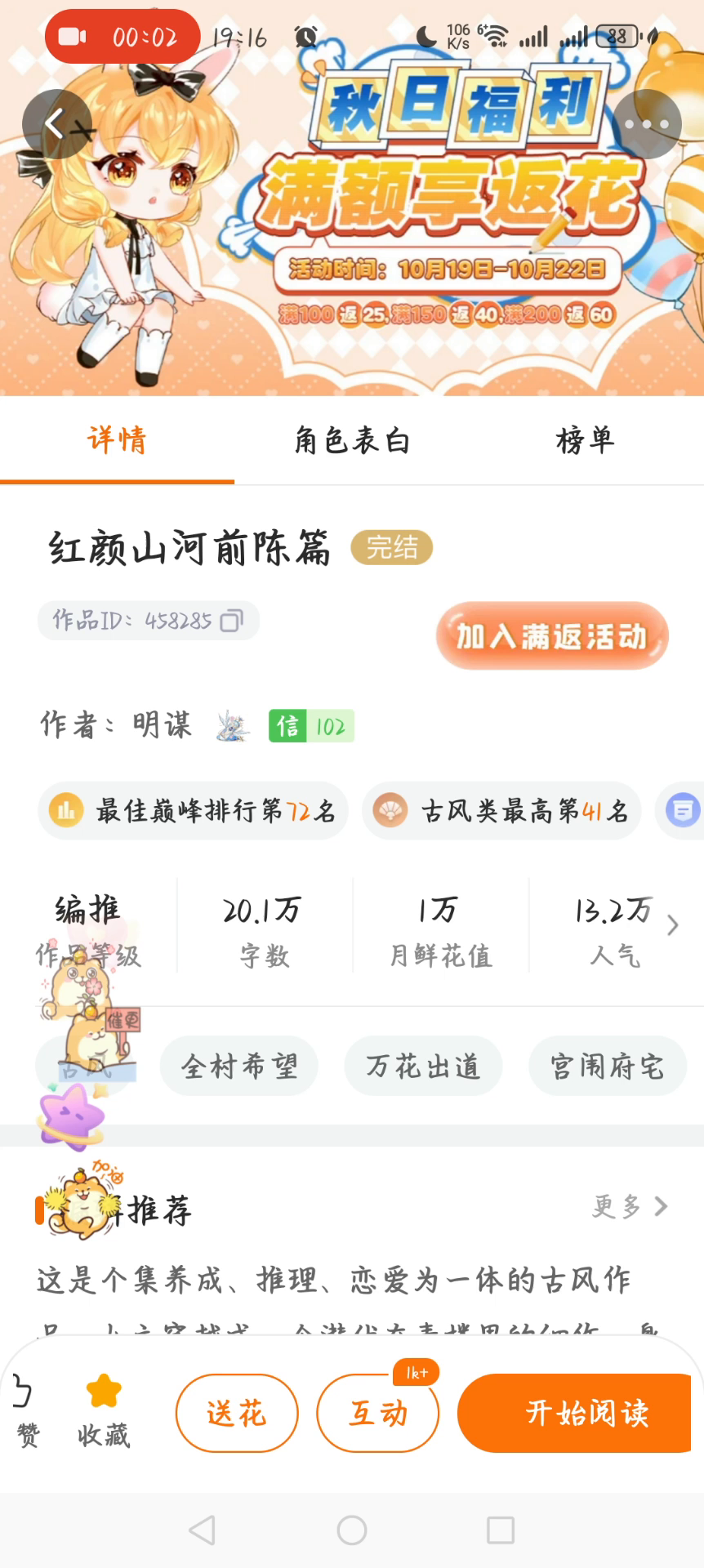Open the 最佳巅峰排行第72名 ranking chip

pos(194,811)
